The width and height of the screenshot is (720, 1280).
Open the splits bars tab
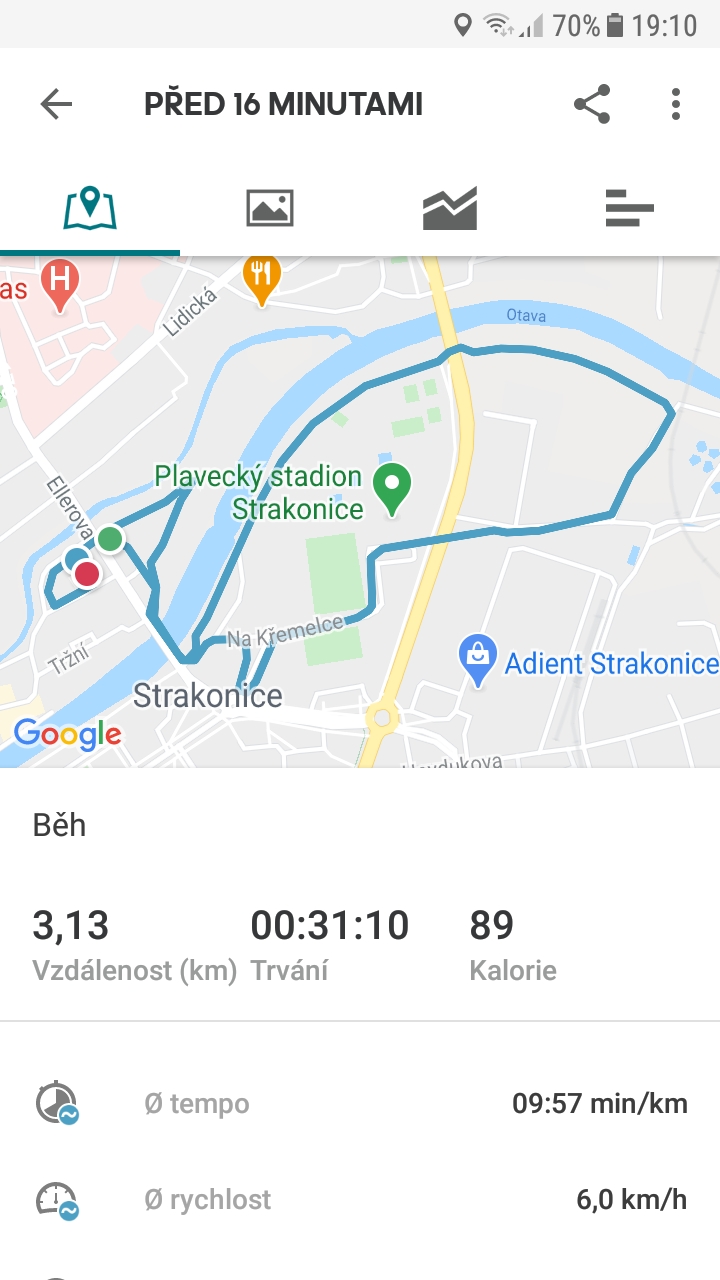(x=630, y=208)
